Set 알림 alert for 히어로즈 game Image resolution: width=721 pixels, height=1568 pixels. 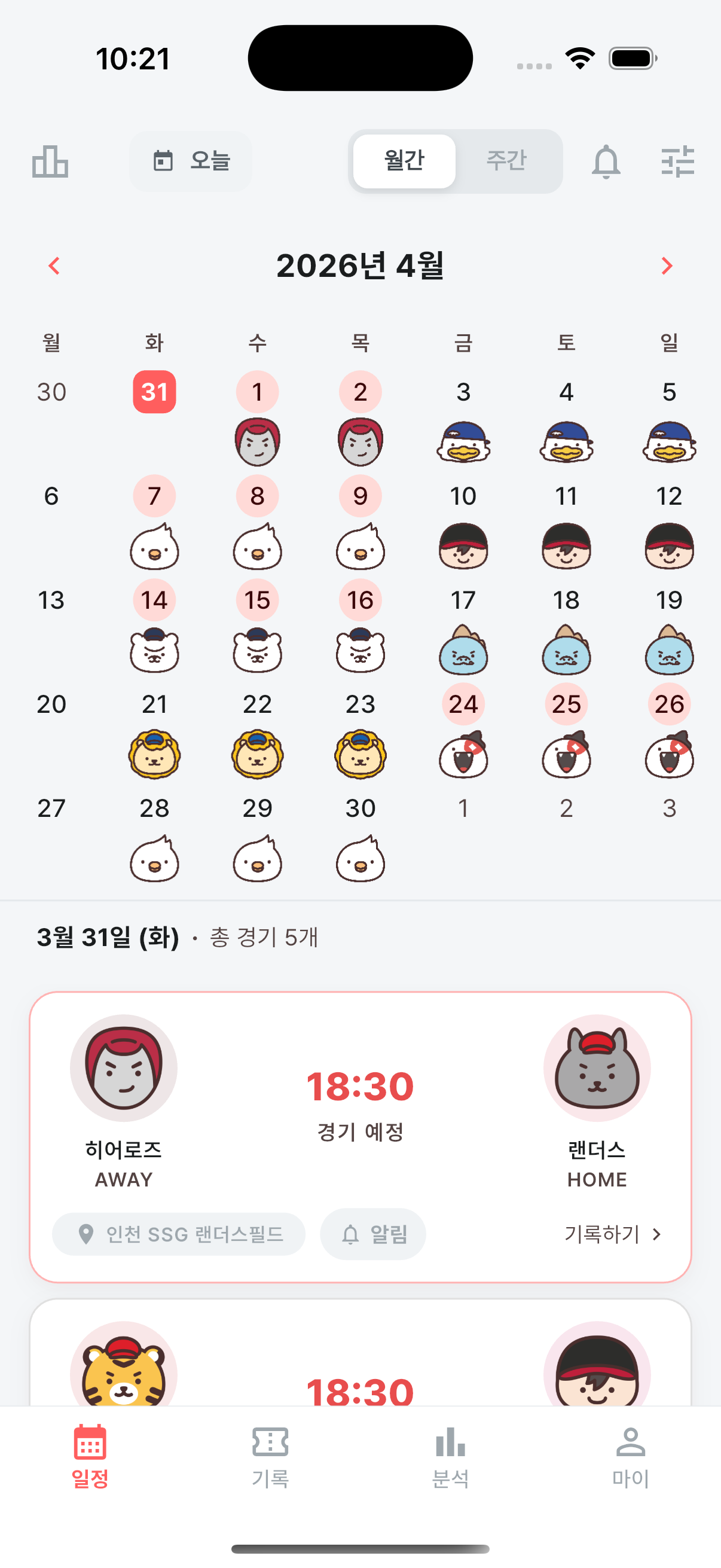click(373, 1234)
